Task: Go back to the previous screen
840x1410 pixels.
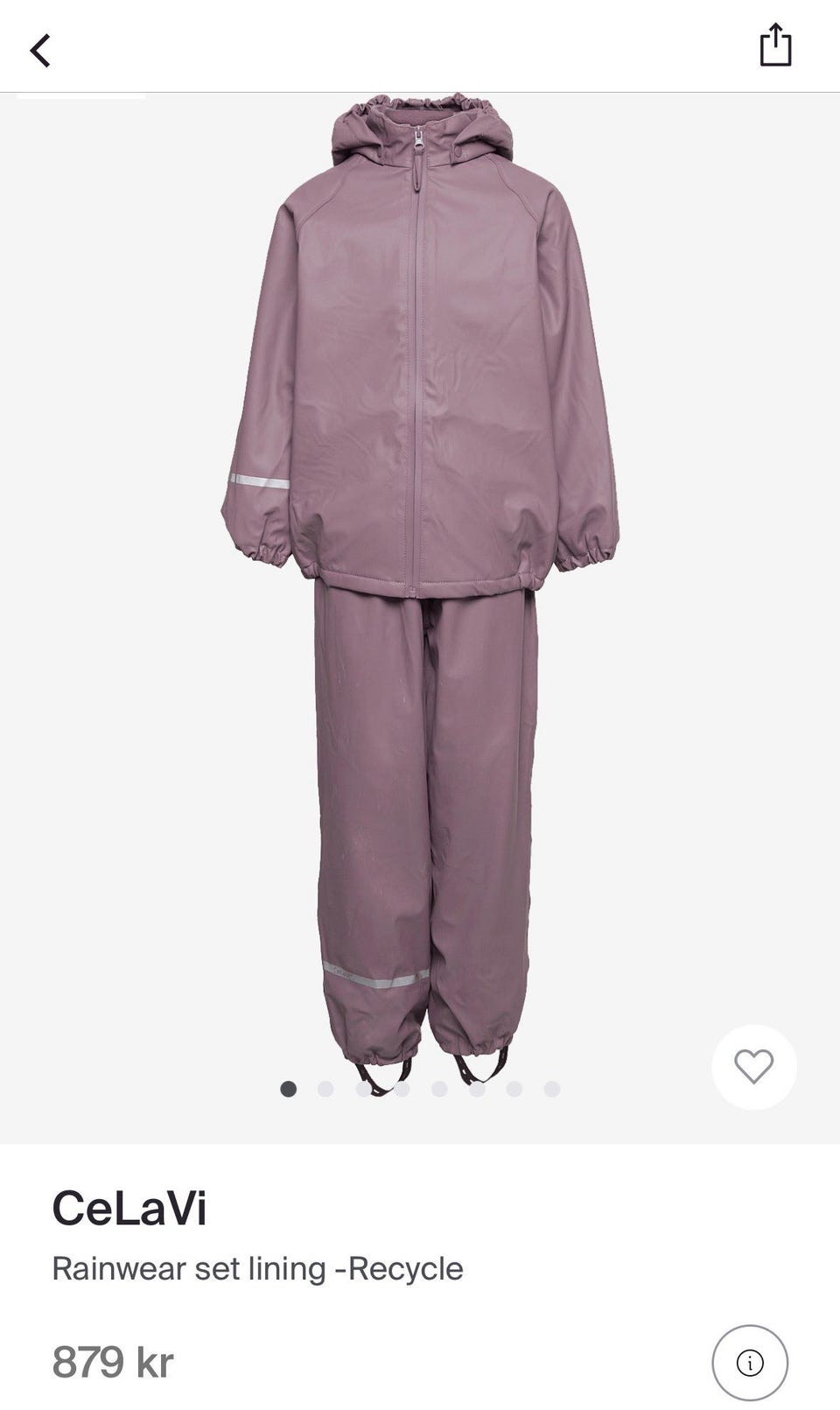Action: pos(40,50)
